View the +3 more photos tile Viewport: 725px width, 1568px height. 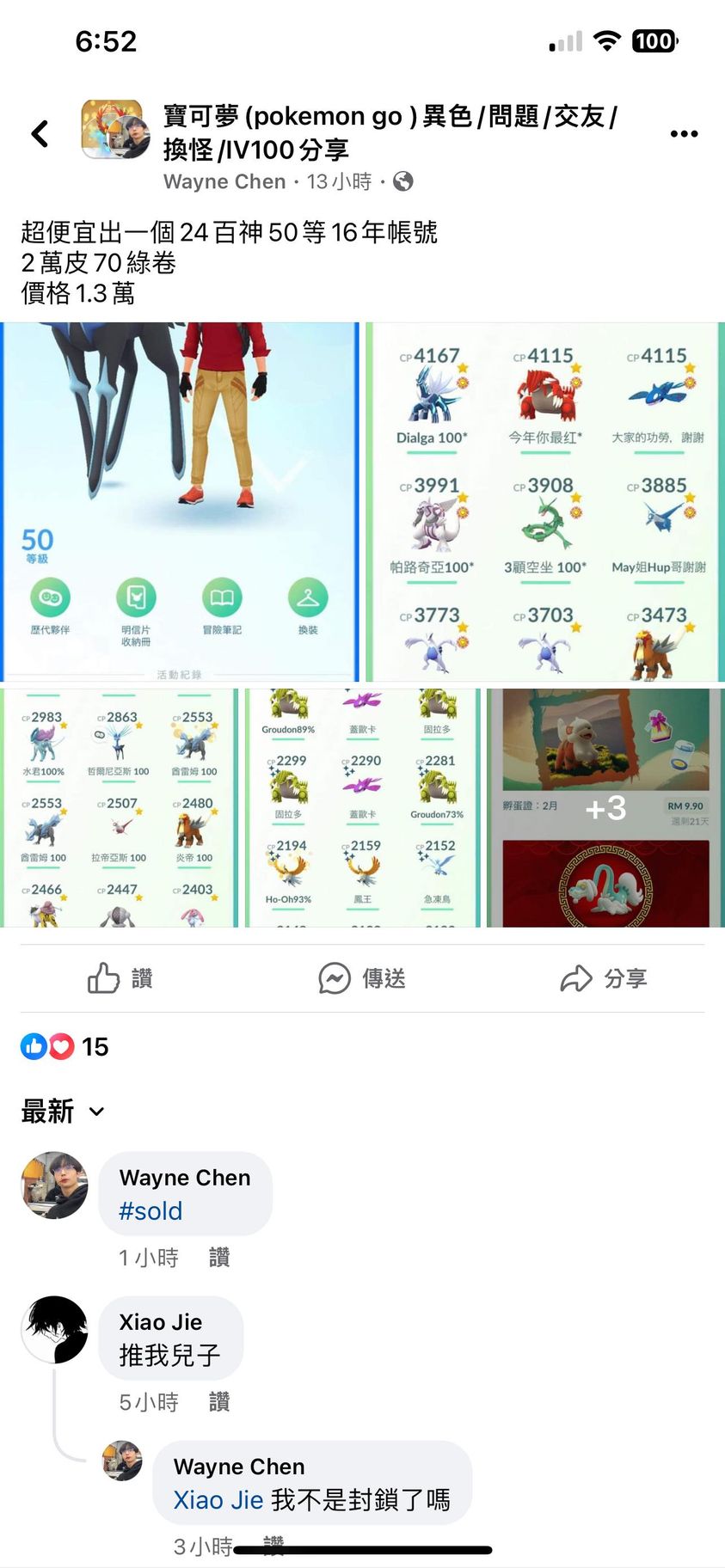click(605, 807)
